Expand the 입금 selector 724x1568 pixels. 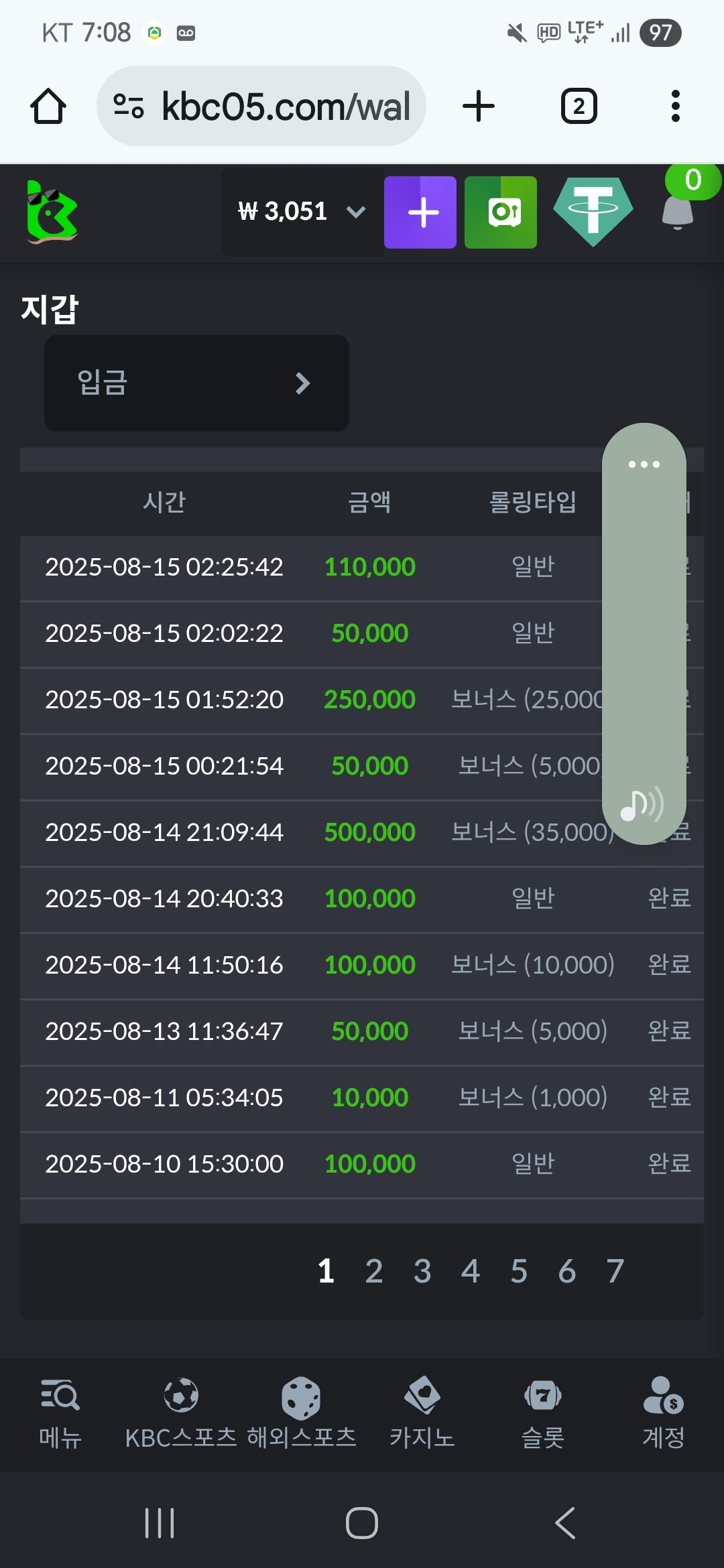[x=196, y=383]
